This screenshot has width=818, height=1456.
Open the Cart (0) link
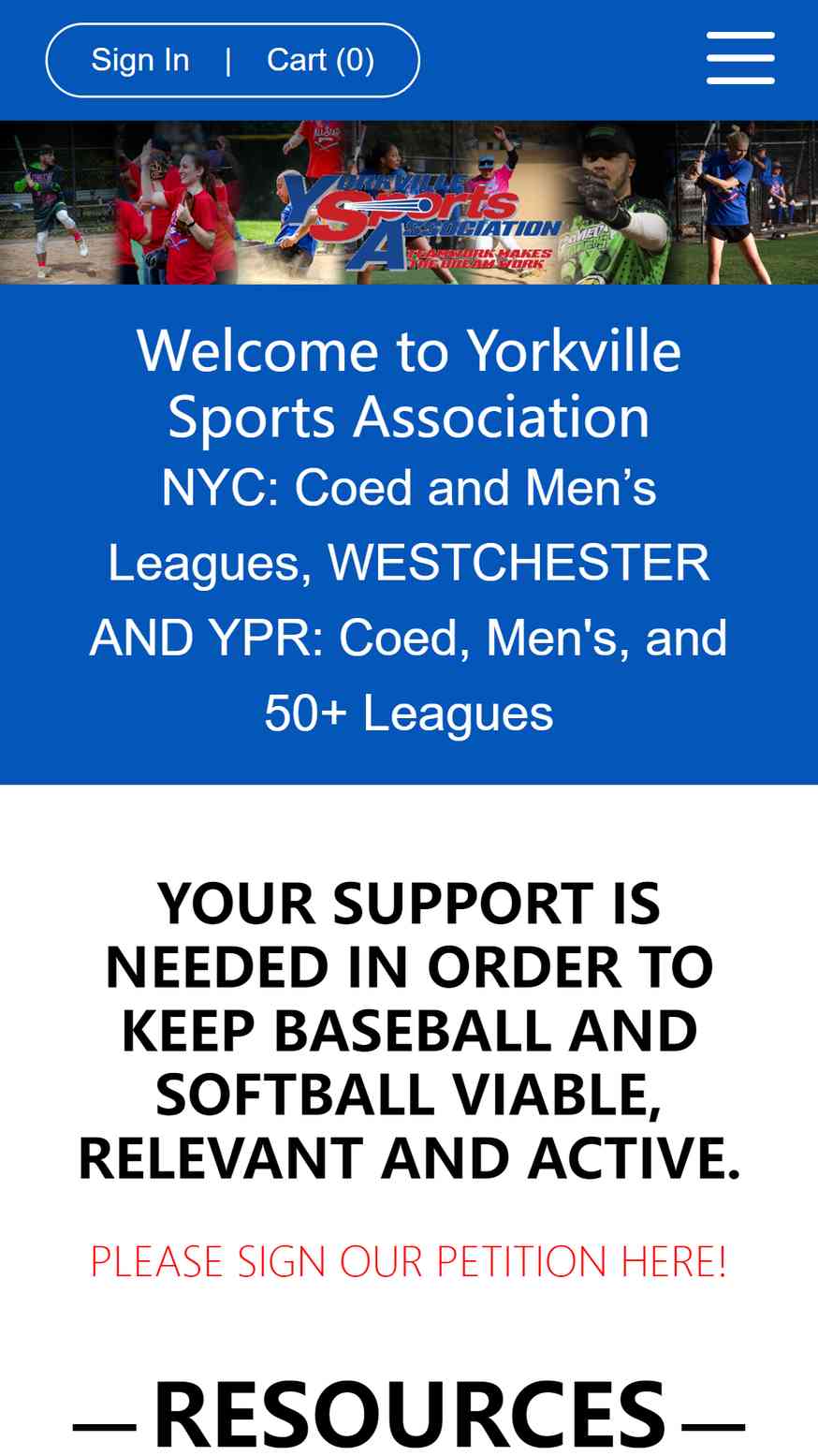pyautogui.click(x=321, y=60)
